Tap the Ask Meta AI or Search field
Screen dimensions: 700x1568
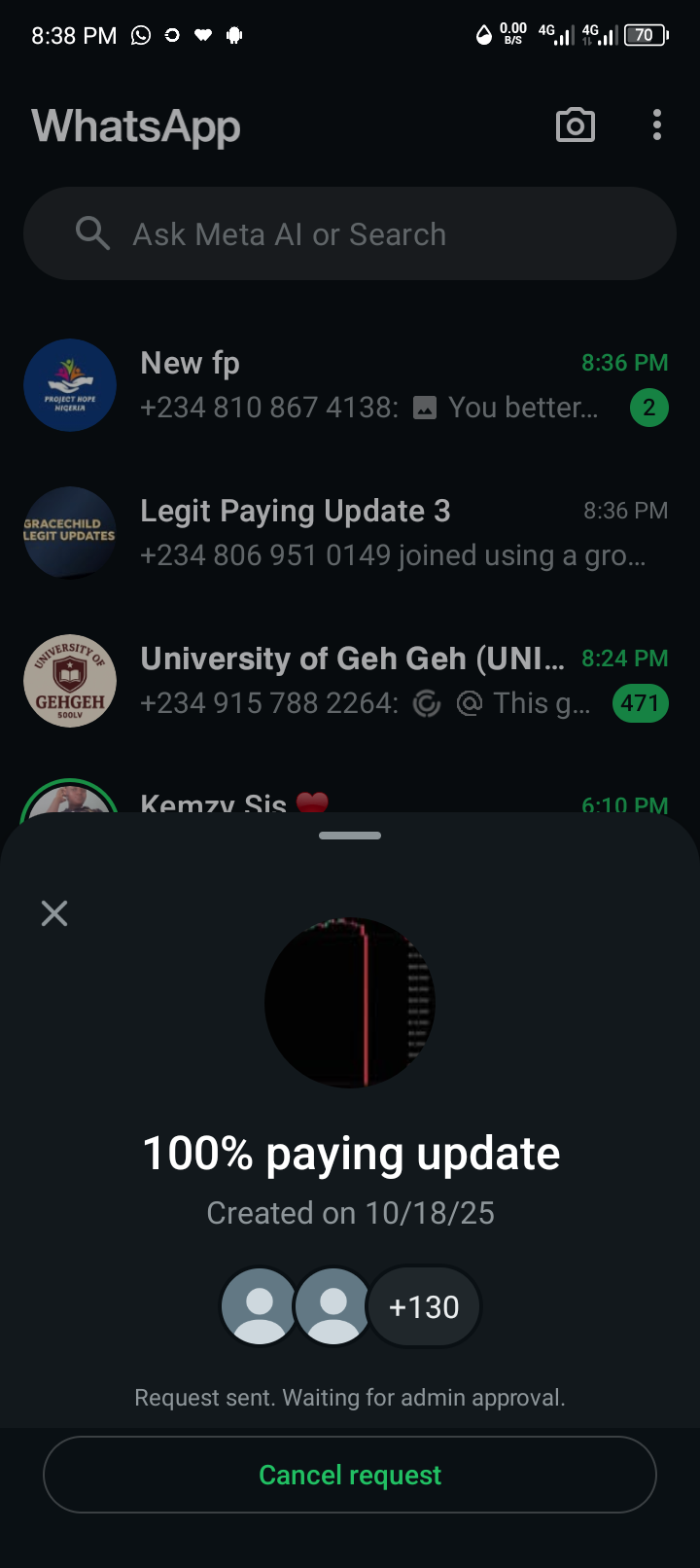click(x=350, y=234)
